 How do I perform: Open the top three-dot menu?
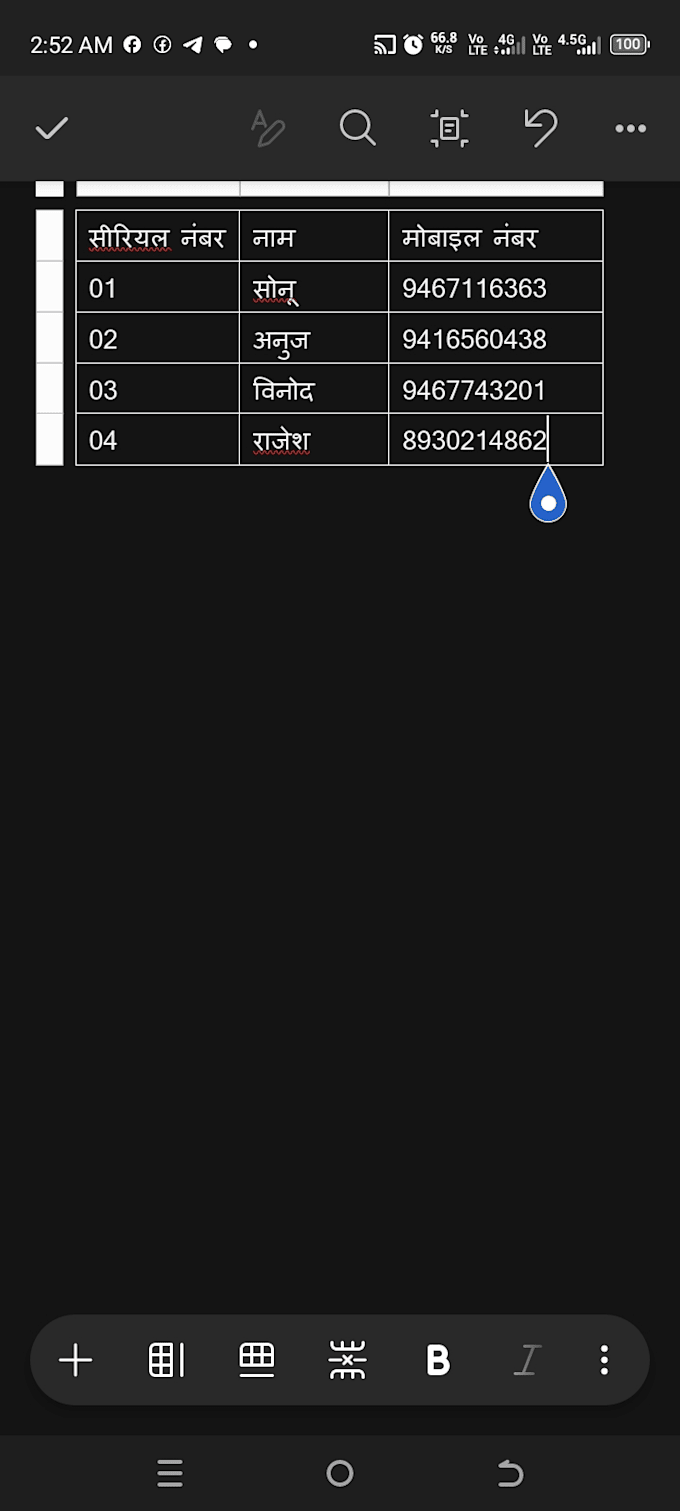[630, 128]
